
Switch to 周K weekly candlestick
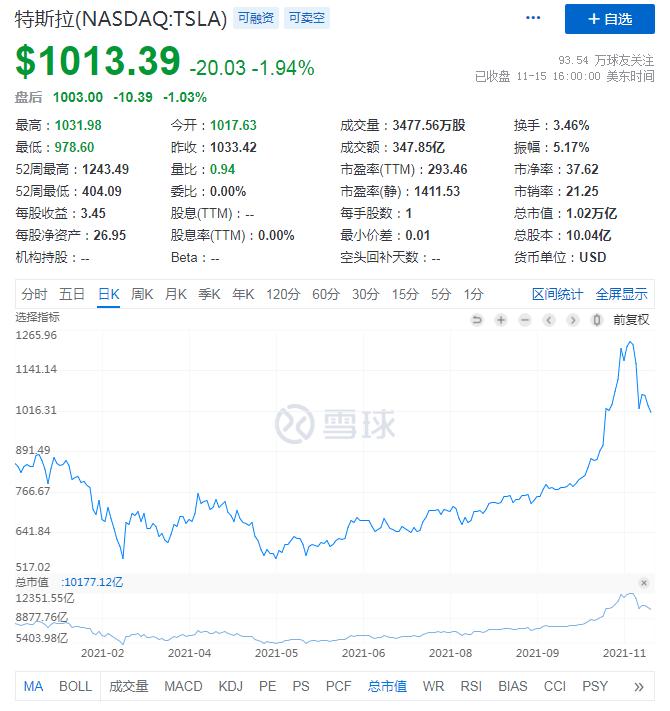click(x=142, y=294)
